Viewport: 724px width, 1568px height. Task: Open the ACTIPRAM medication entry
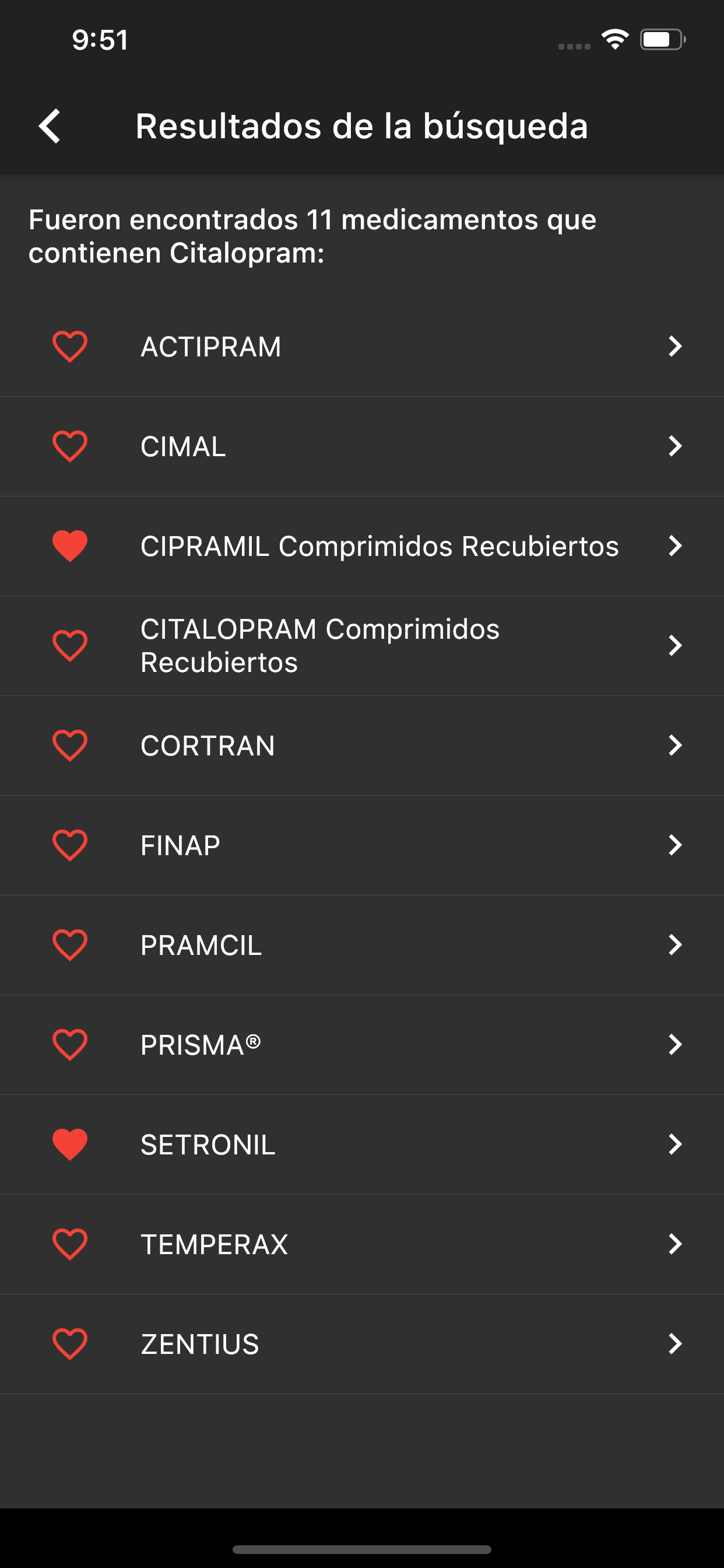pos(362,347)
